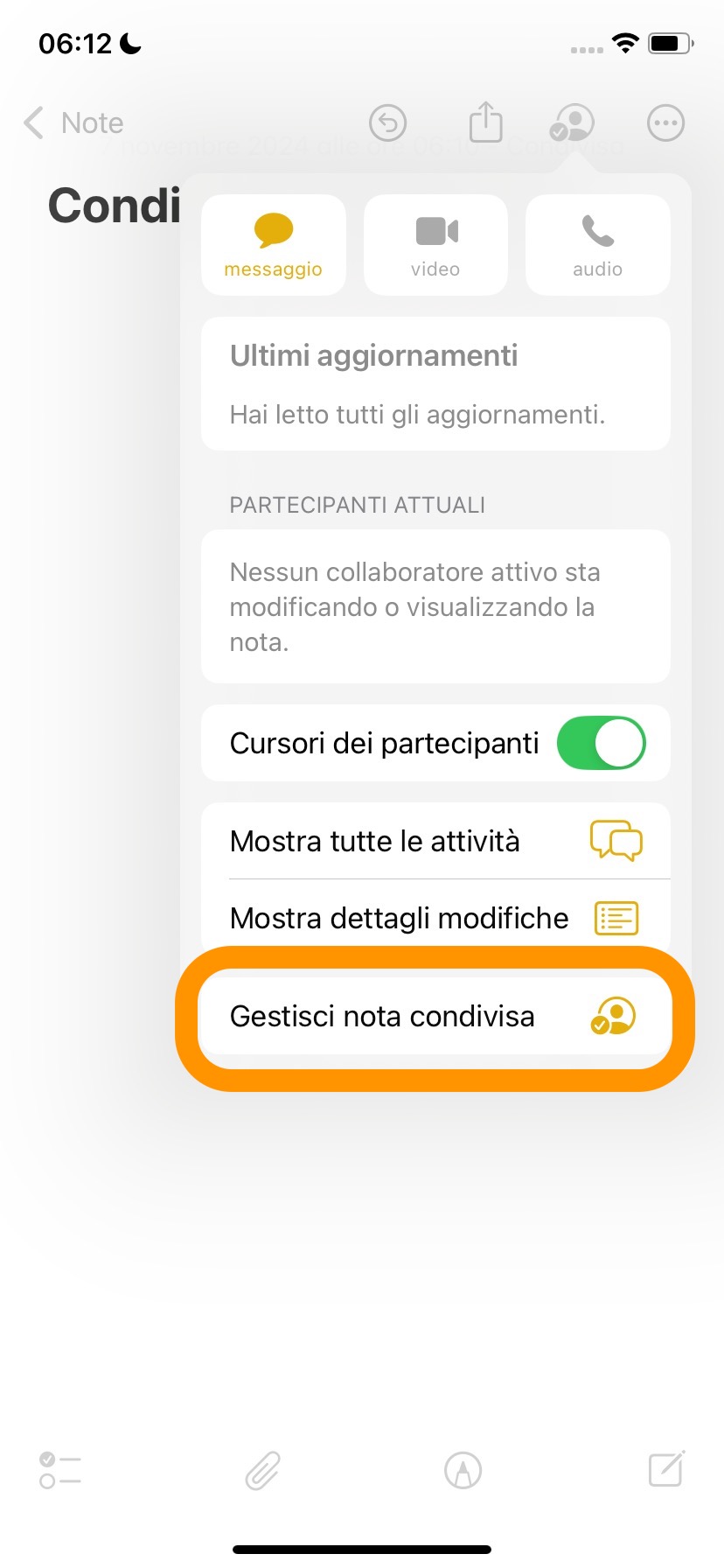Viewport: 724px width, 1568px height.
Task: Start a video call with collaborators
Action: point(435,244)
